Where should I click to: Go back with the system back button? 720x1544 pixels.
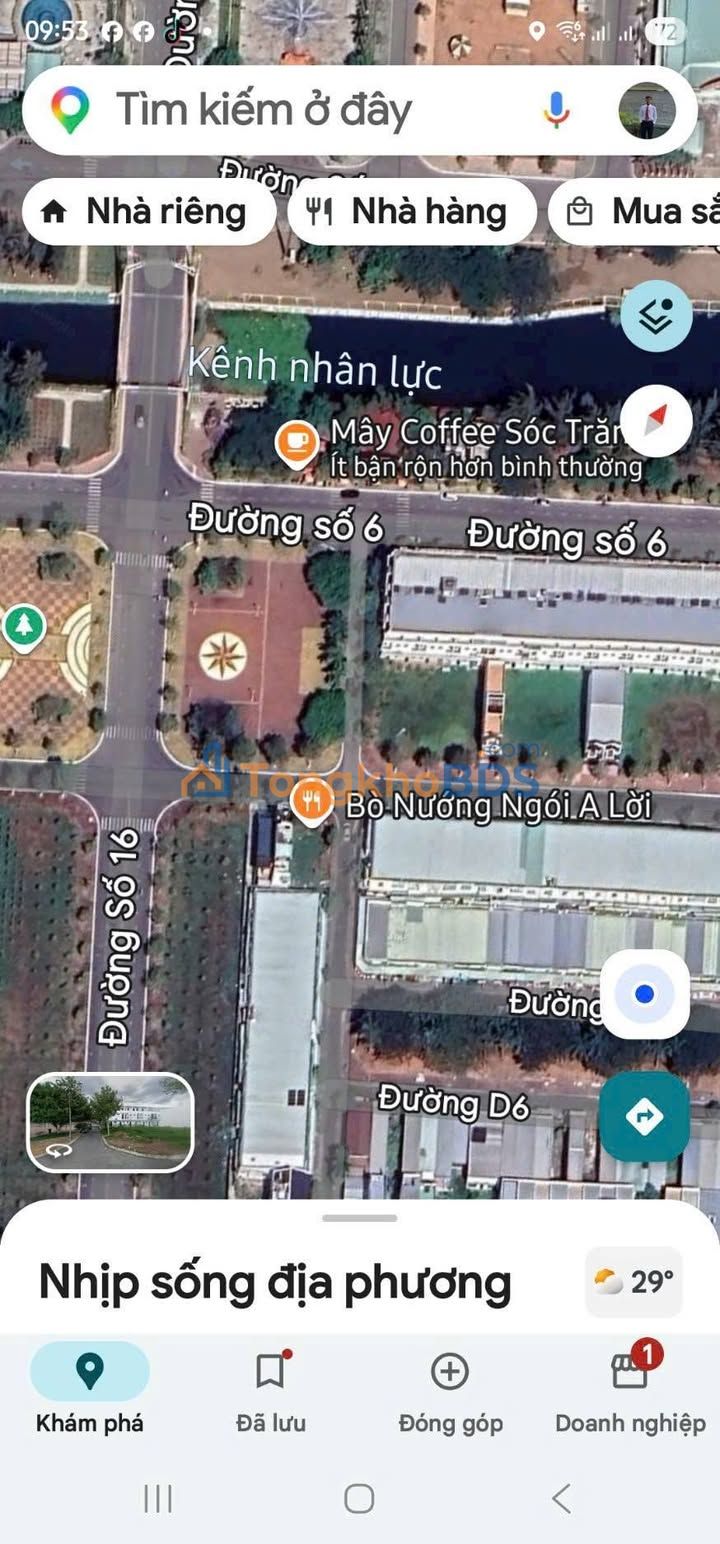562,1498
